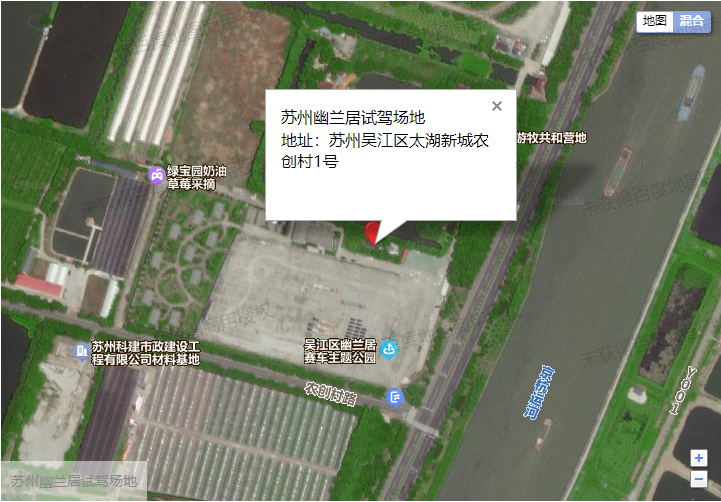Close the 苏州幽兰居试驾场地 info popup
Image resolution: width=721 pixels, height=502 pixels.
(x=497, y=106)
